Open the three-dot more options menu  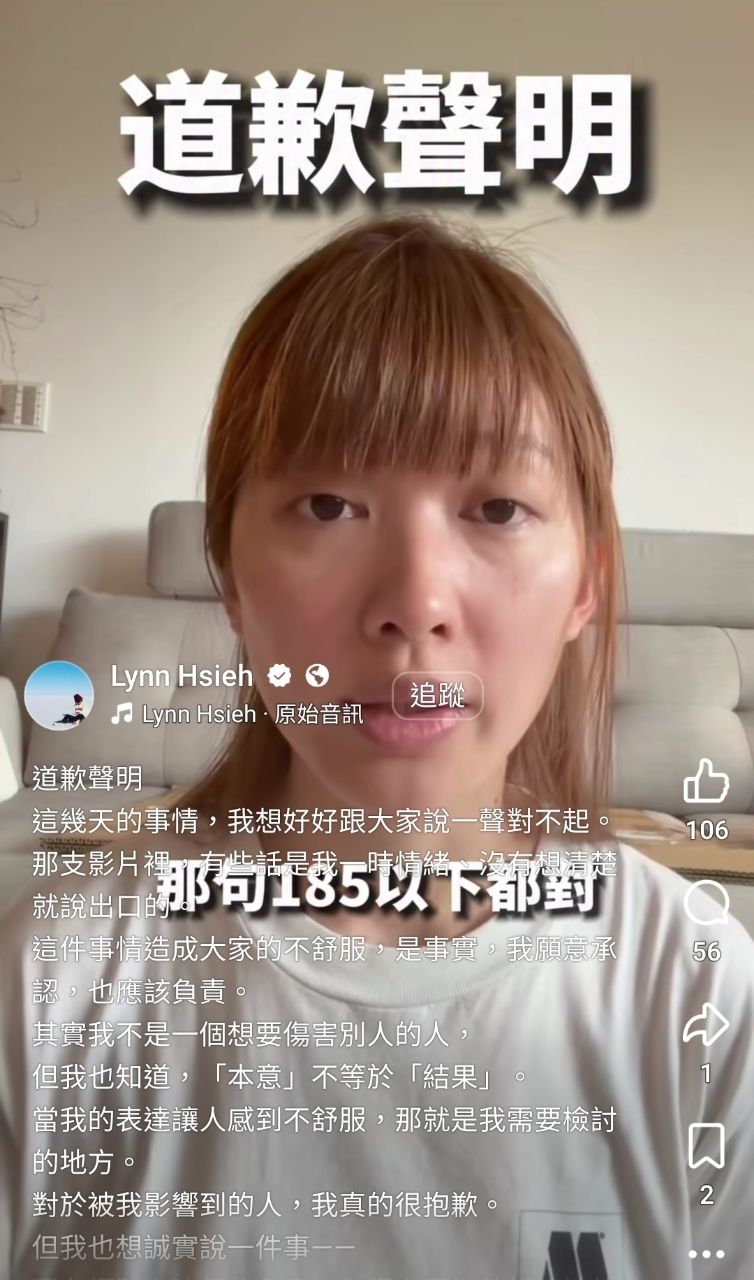coord(706,1254)
